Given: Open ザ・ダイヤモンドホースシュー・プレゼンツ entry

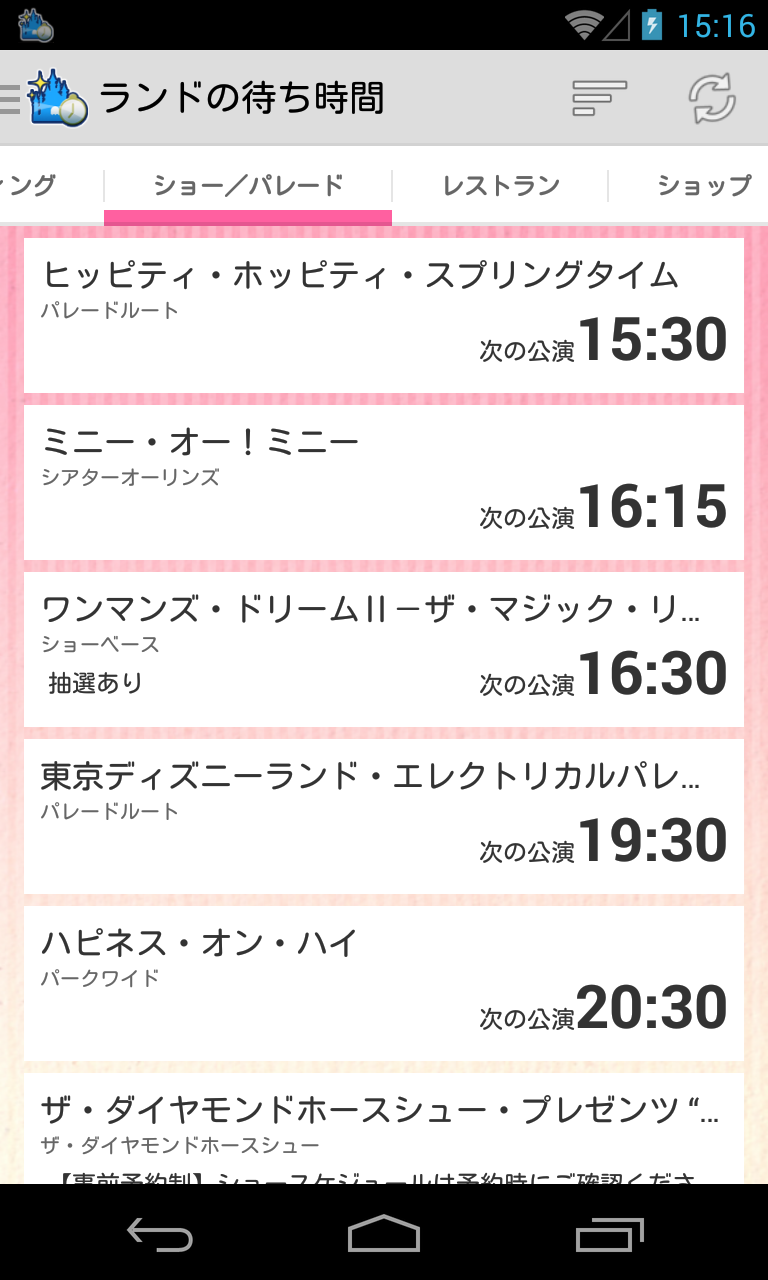Looking at the screenshot, I should [x=384, y=1128].
